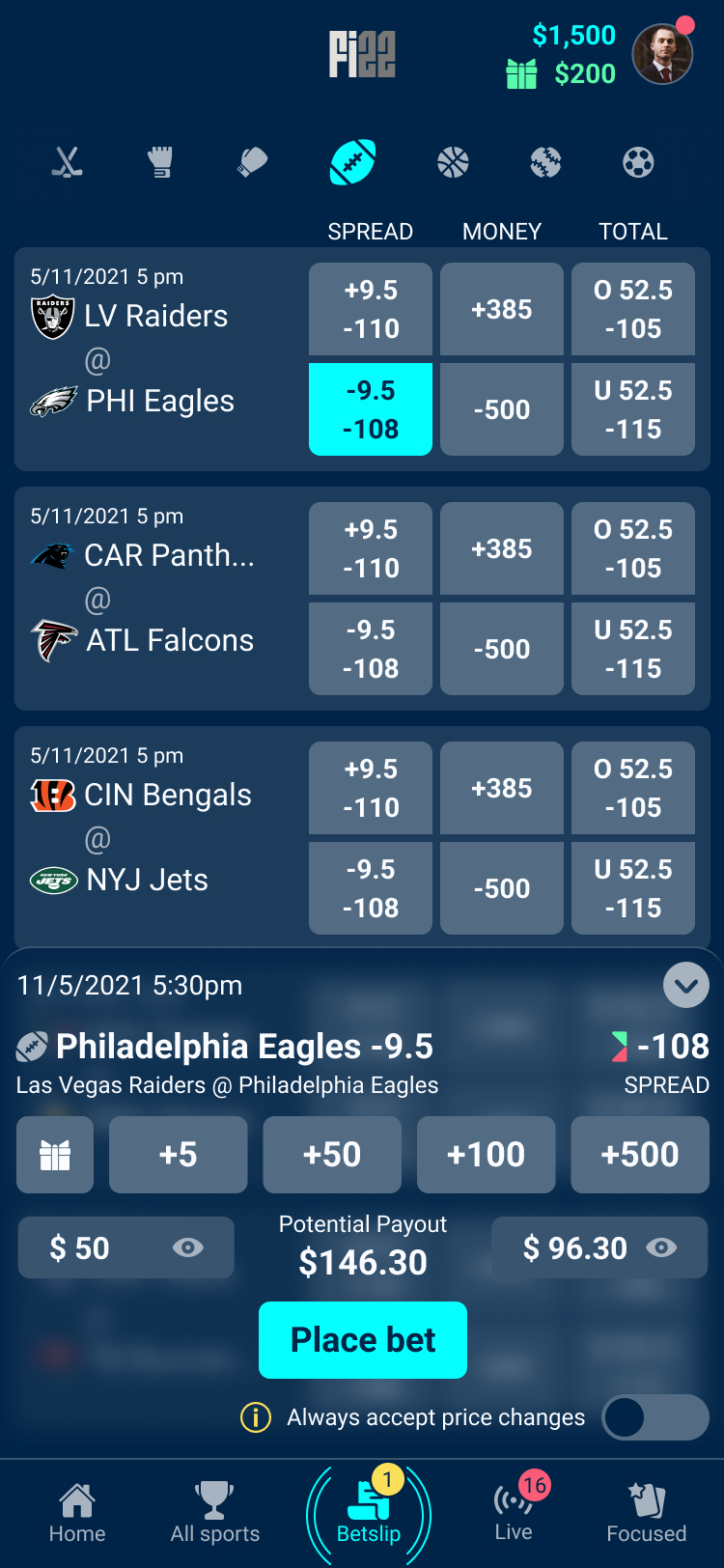Choose CIN Bengals +385 moneyline
Image resolution: width=724 pixels, height=1568 pixels.
[502, 788]
